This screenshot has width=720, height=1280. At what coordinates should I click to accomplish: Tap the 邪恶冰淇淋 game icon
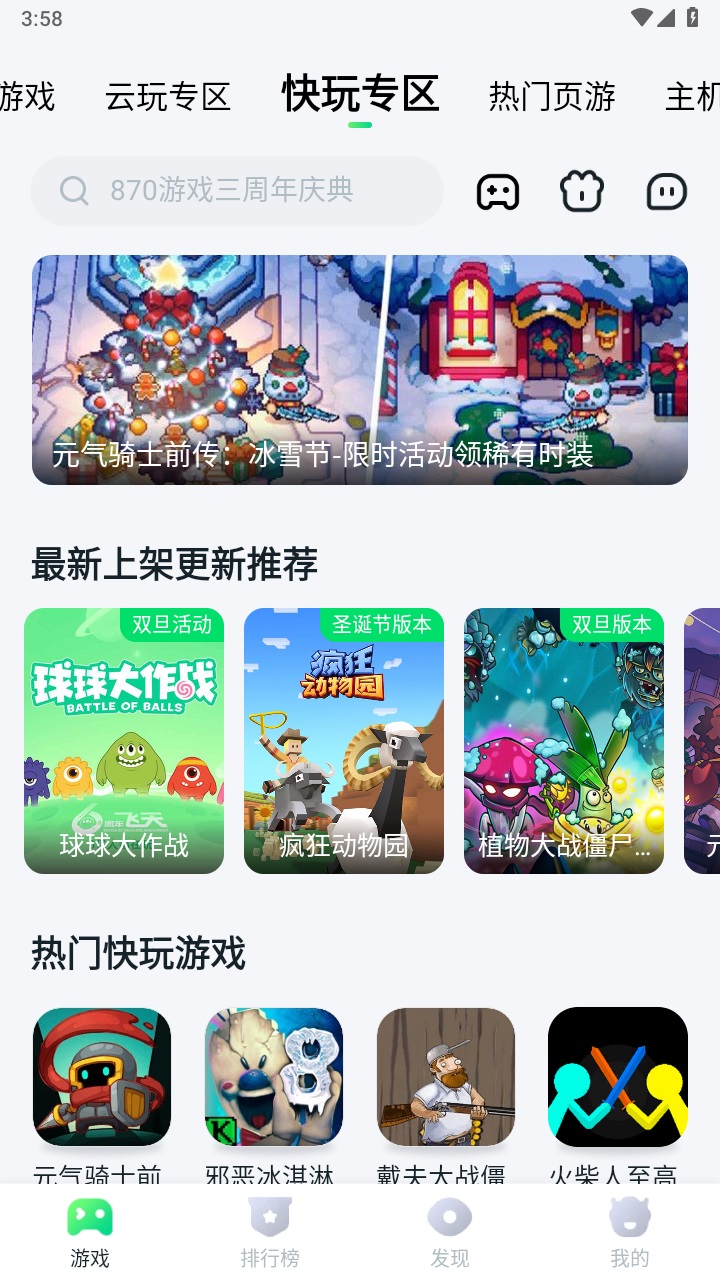273,1077
